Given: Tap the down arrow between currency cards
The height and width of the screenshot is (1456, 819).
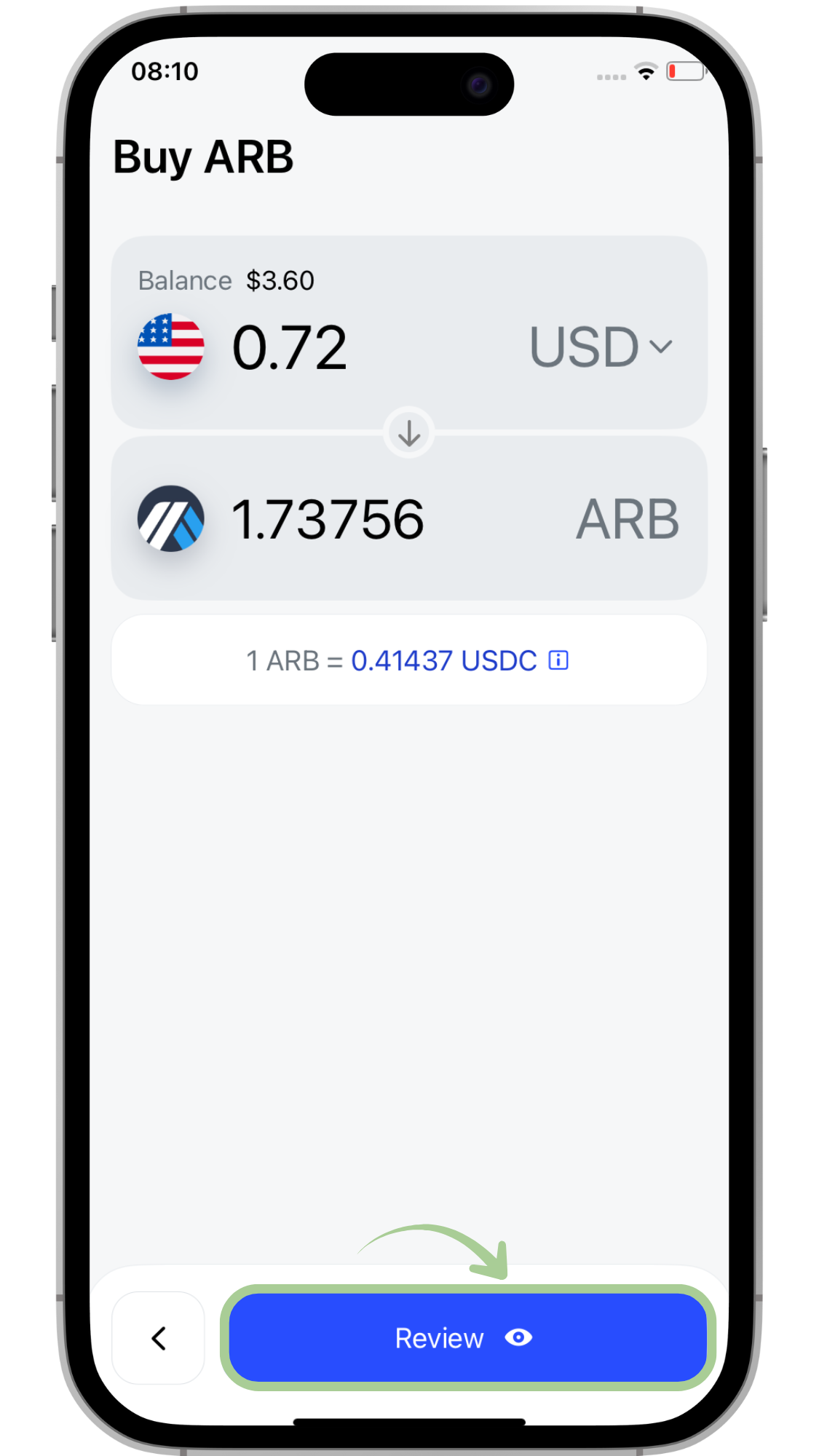Looking at the screenshot, I should click(x=409, y=432).
